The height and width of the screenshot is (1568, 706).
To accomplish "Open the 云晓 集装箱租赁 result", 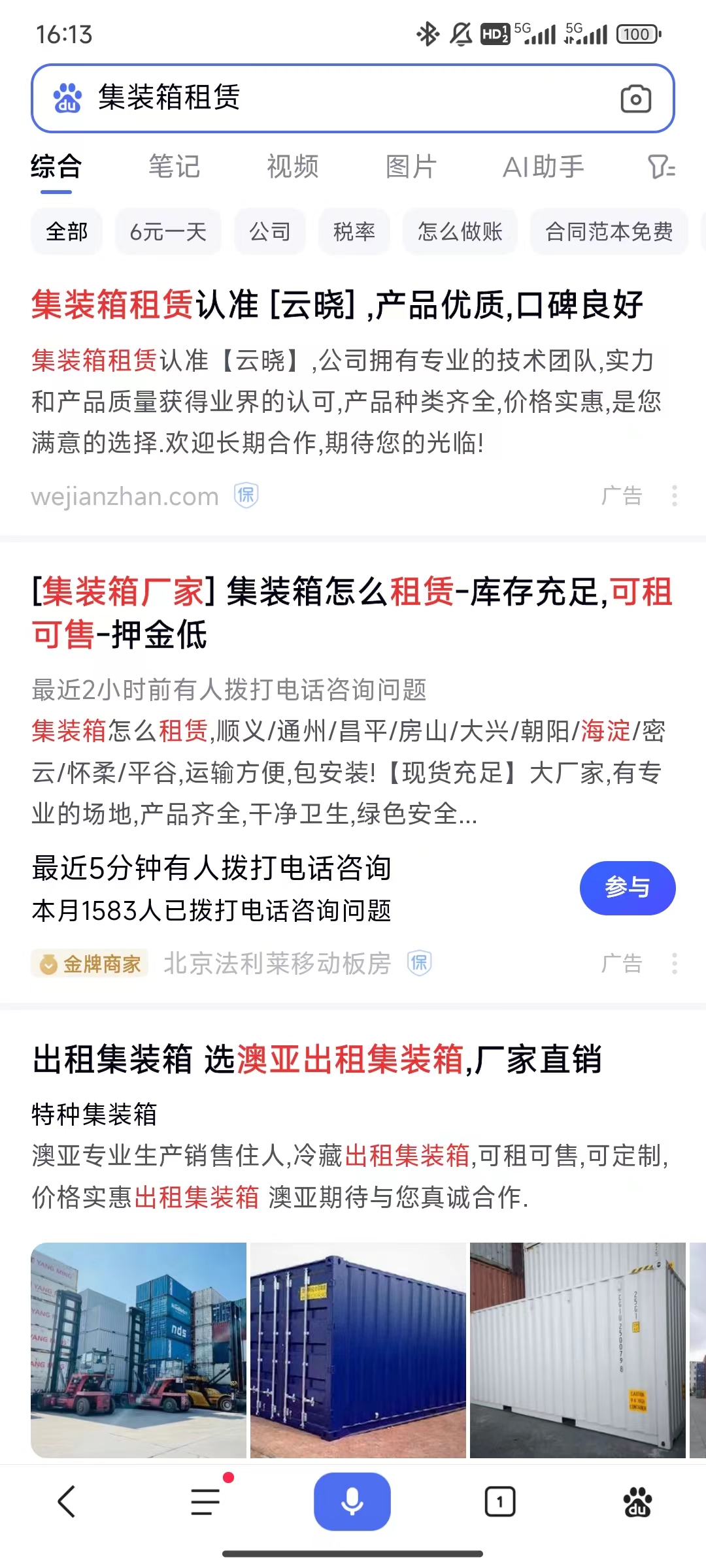I will click(x=337, y=305).
